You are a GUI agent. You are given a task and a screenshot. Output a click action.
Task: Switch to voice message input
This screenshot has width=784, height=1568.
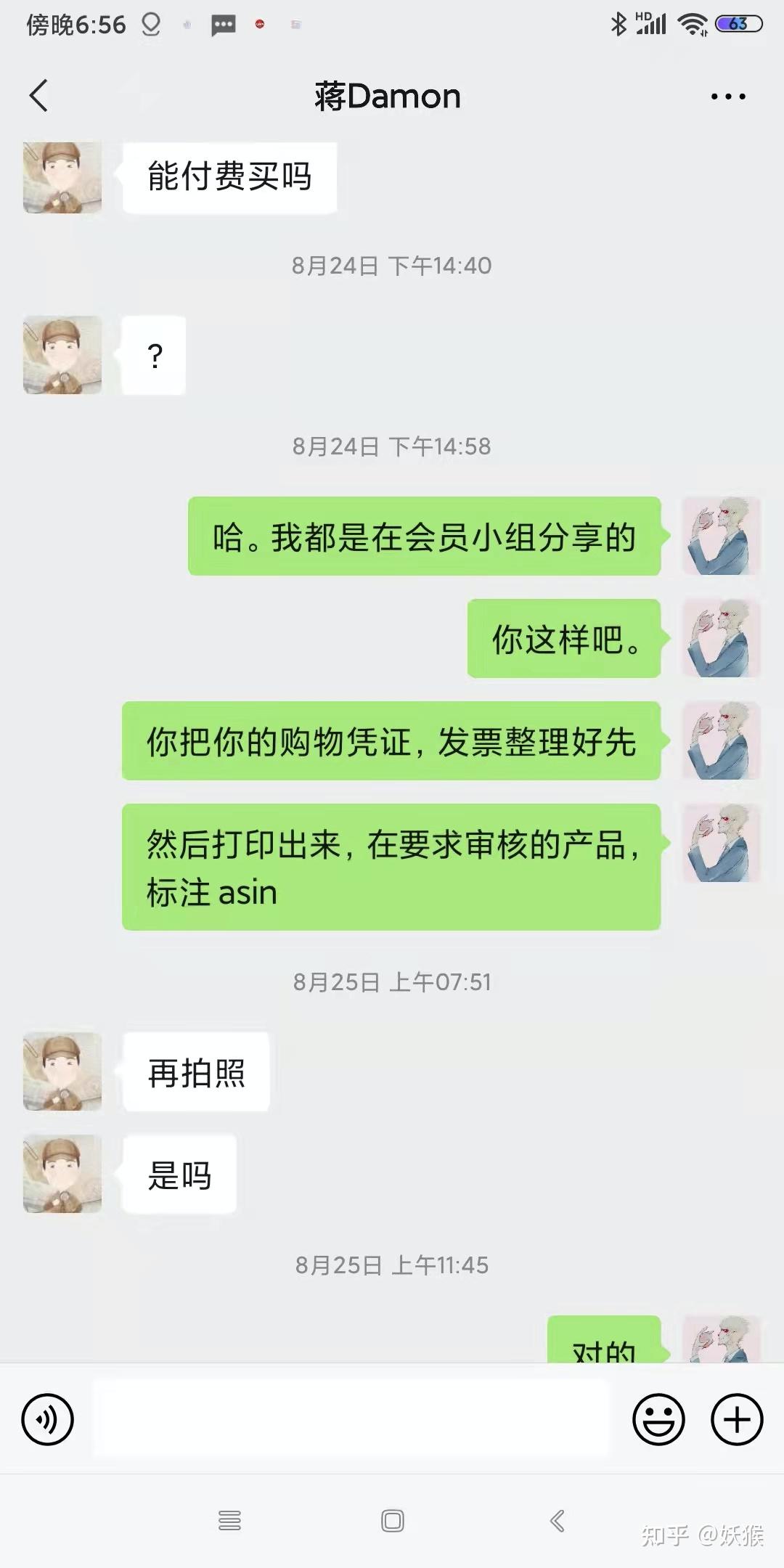[x=48, y=1419]
